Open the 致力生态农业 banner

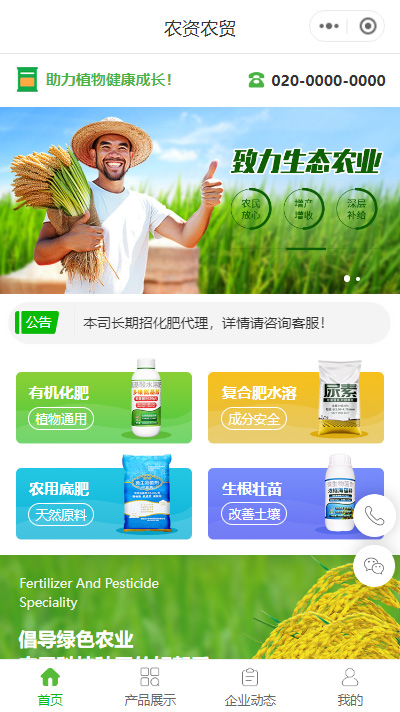tap(200, 200)
